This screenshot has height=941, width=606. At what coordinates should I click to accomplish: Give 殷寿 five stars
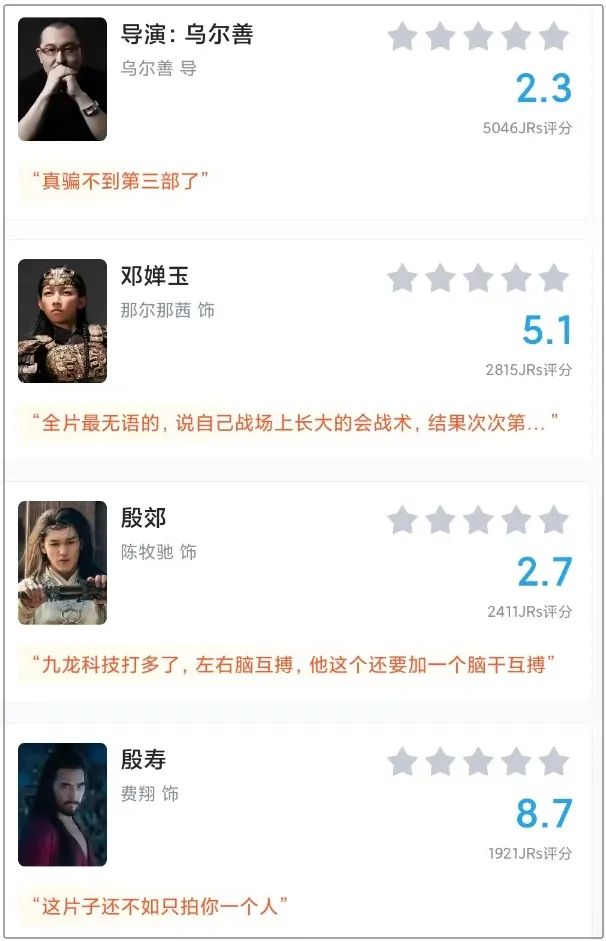click(x=553, y=762)
